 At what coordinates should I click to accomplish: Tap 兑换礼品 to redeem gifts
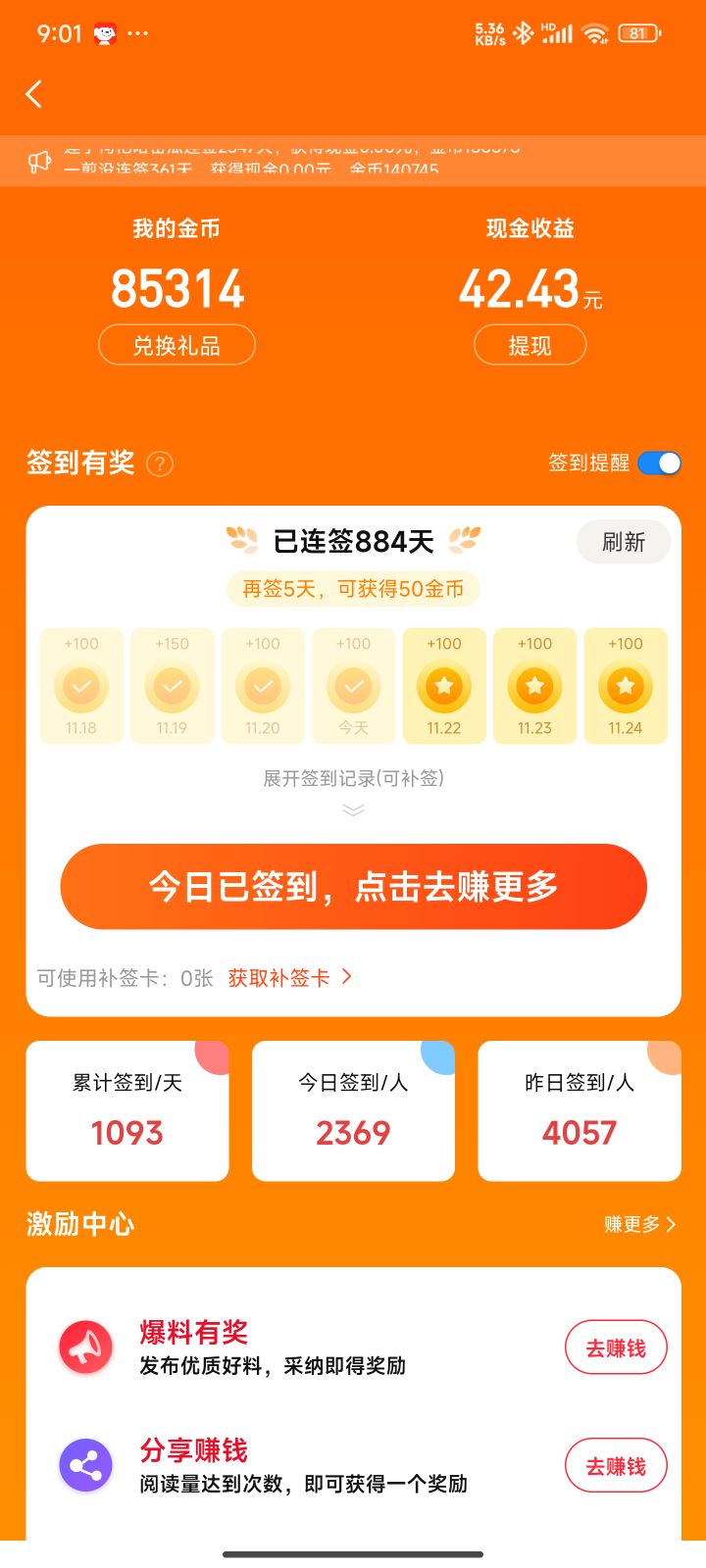pos(176,345)
